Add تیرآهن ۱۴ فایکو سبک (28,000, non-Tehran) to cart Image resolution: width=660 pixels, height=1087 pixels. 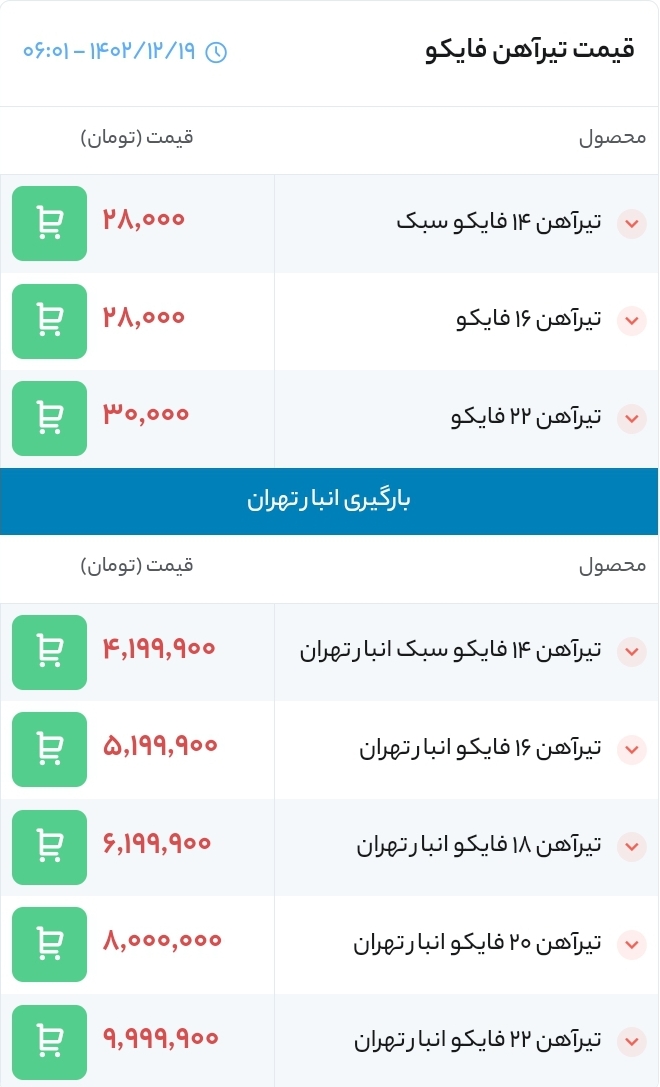pyautogui.click(x=49, y=223)
